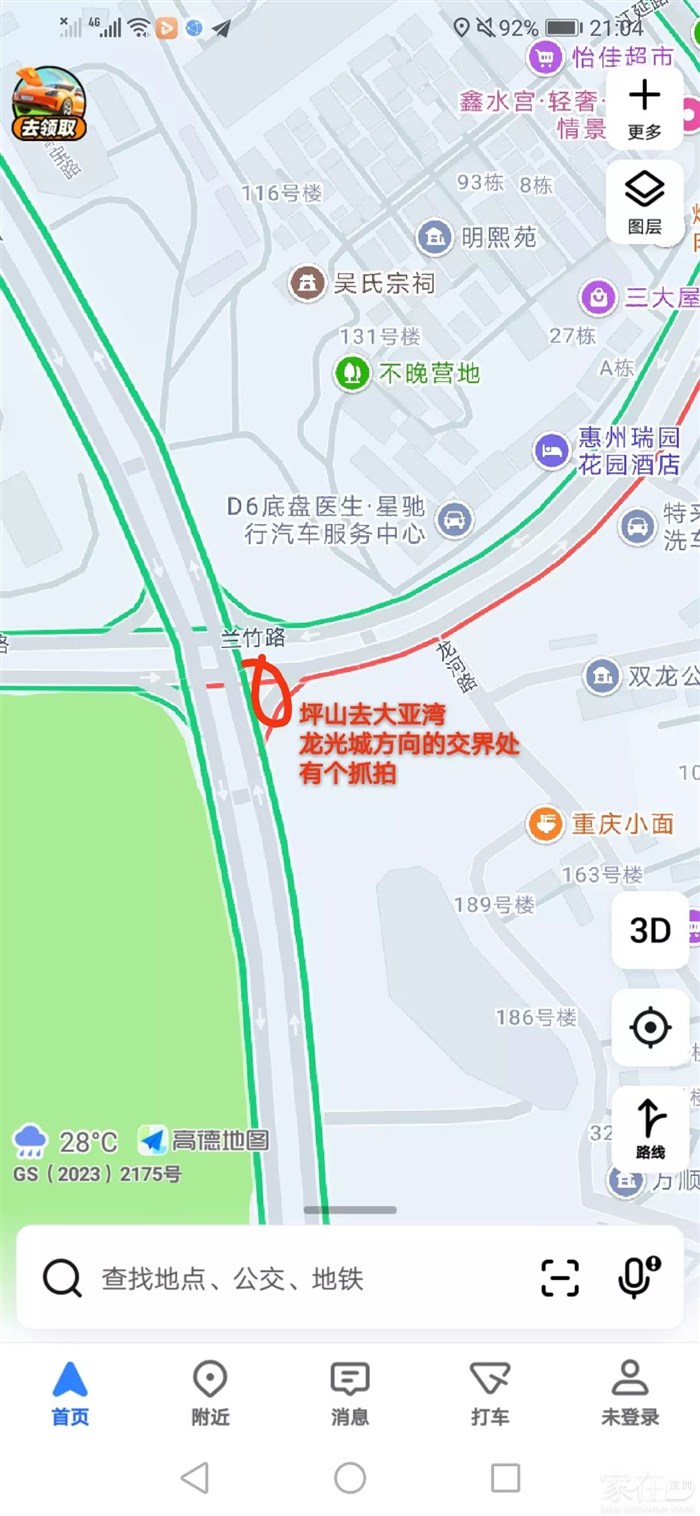Open the QR scan icon in search bar
Image resolution: width=700 pixels, height=1516 pixels.
coord(560,1278)
